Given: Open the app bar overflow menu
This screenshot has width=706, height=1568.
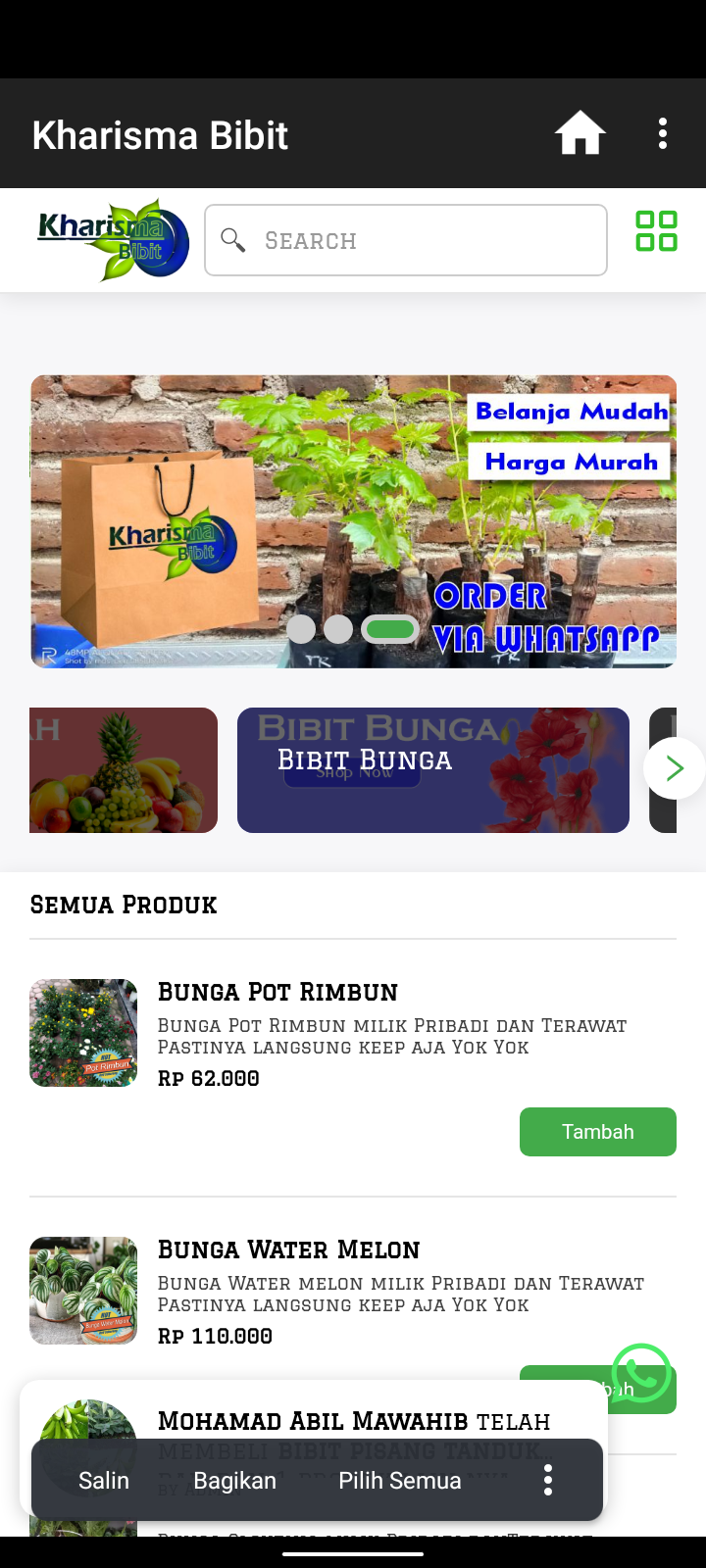Looking at the screenshot, I should click(x=663, y=133).
